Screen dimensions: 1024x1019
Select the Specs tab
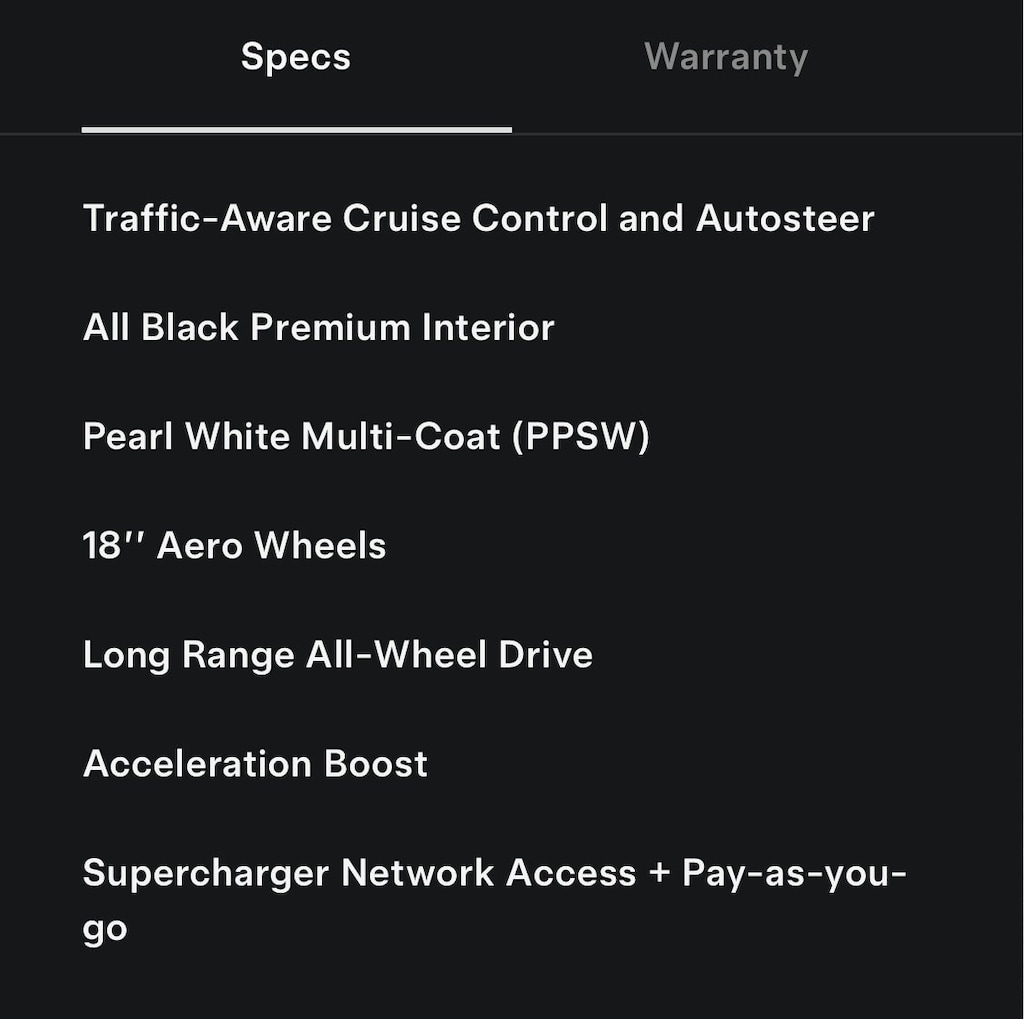coord(296,57)
